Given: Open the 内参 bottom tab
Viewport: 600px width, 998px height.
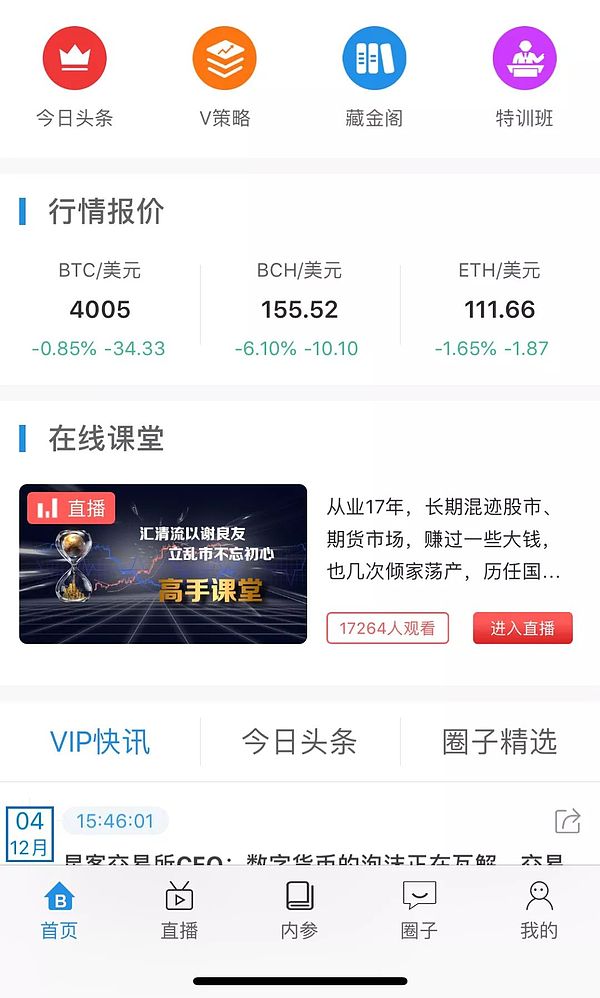Looking at the screenshot, I should 299,910.
